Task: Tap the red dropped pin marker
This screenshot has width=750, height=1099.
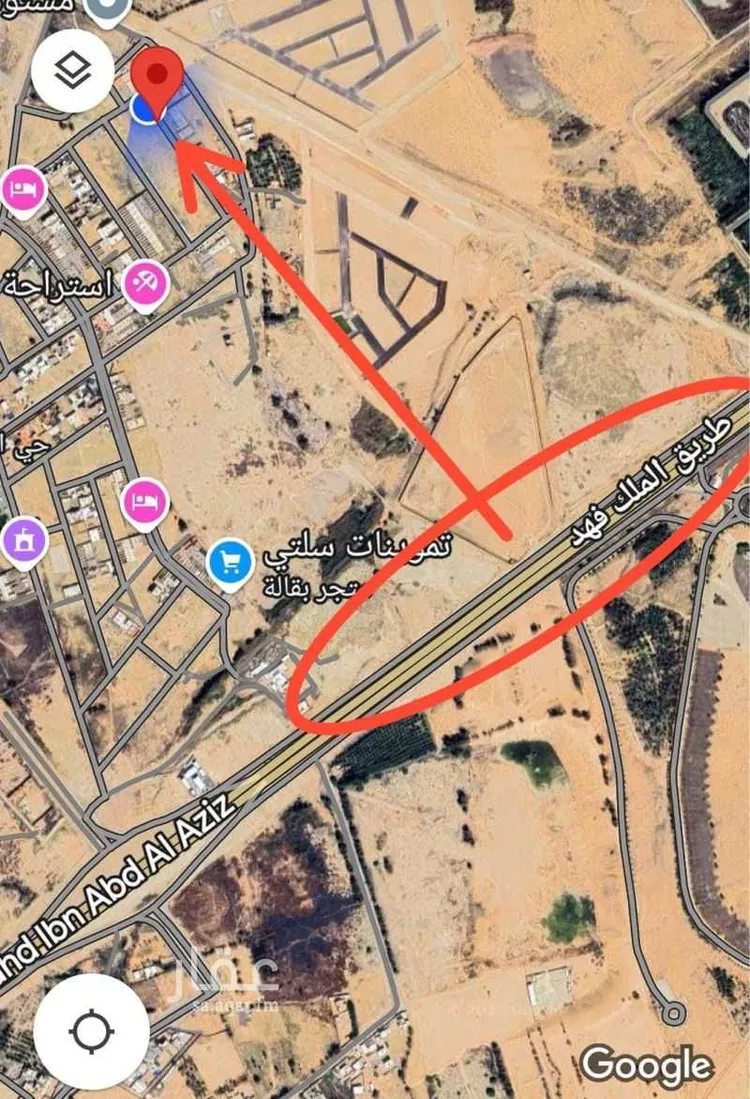Action: 159,77
